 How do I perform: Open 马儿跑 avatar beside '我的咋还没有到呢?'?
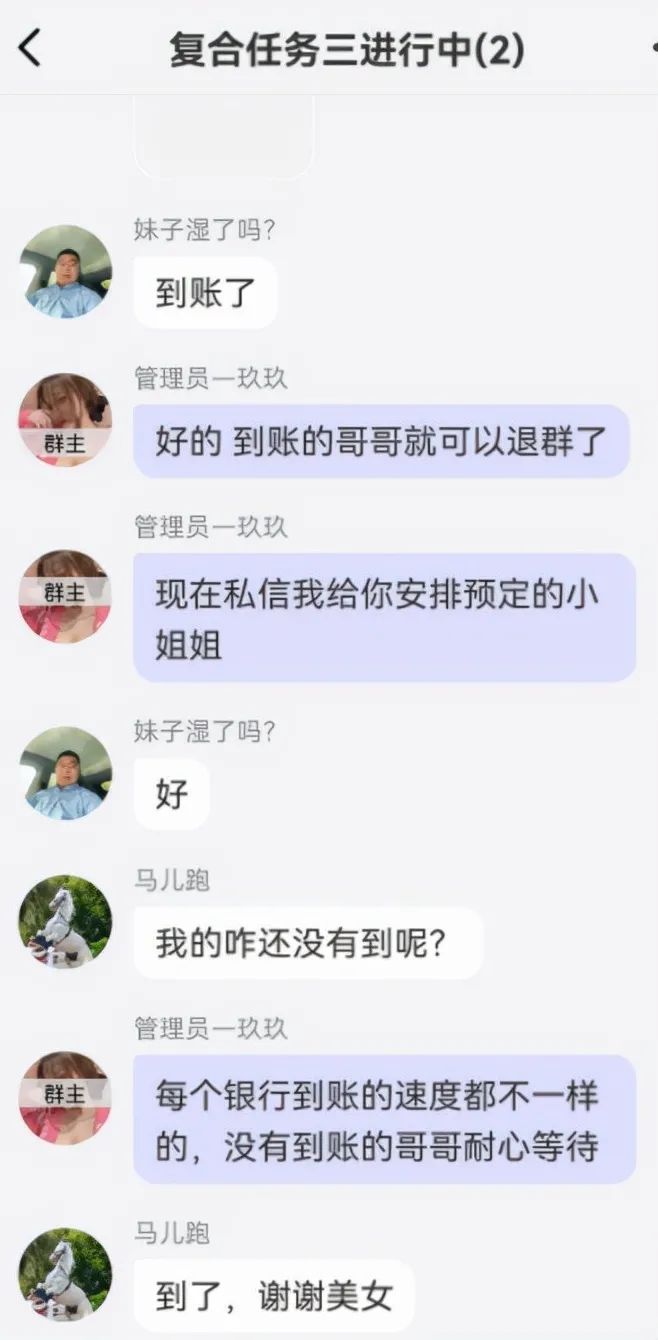pos(66,922)
